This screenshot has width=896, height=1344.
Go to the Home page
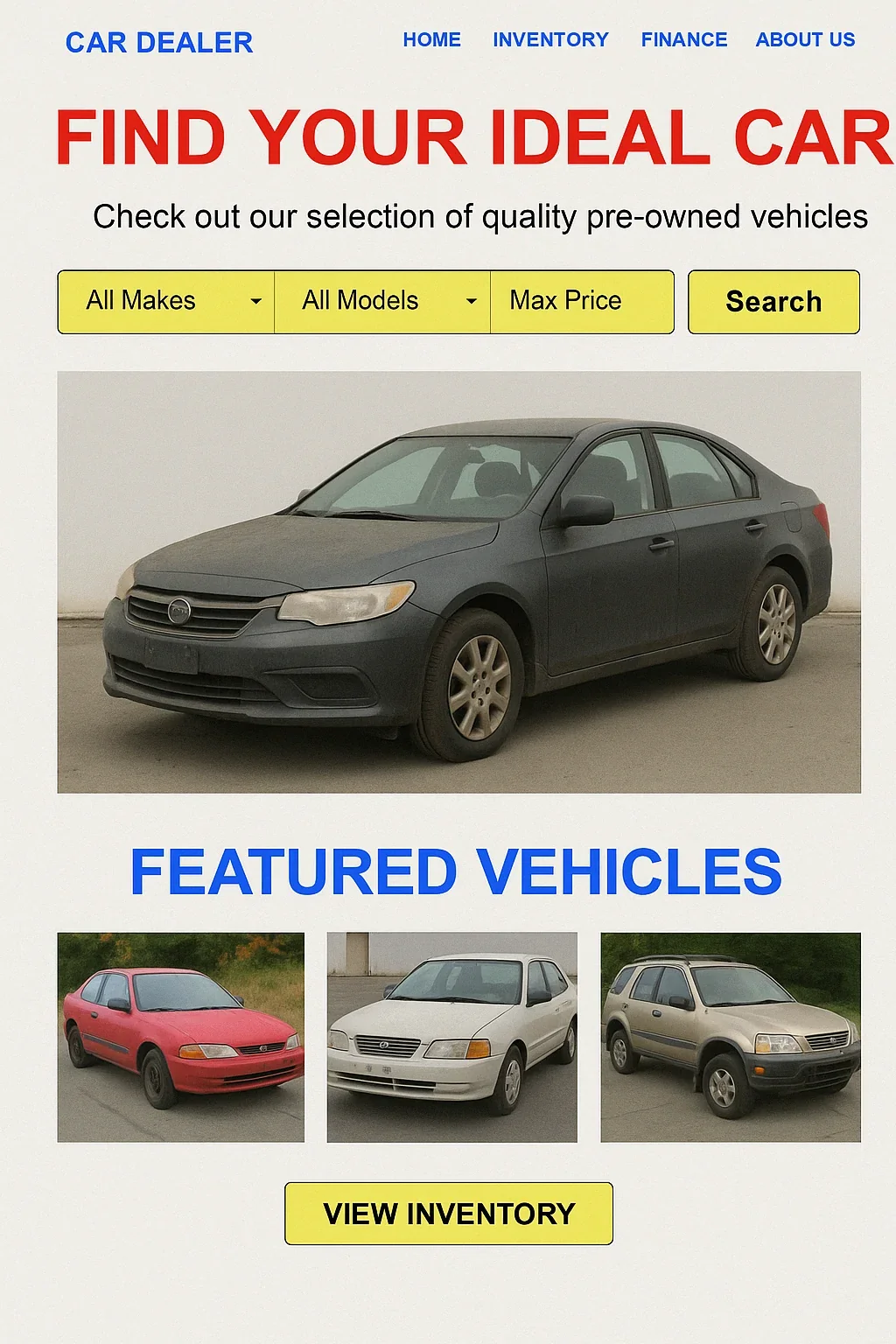click(x=431, y=40)
